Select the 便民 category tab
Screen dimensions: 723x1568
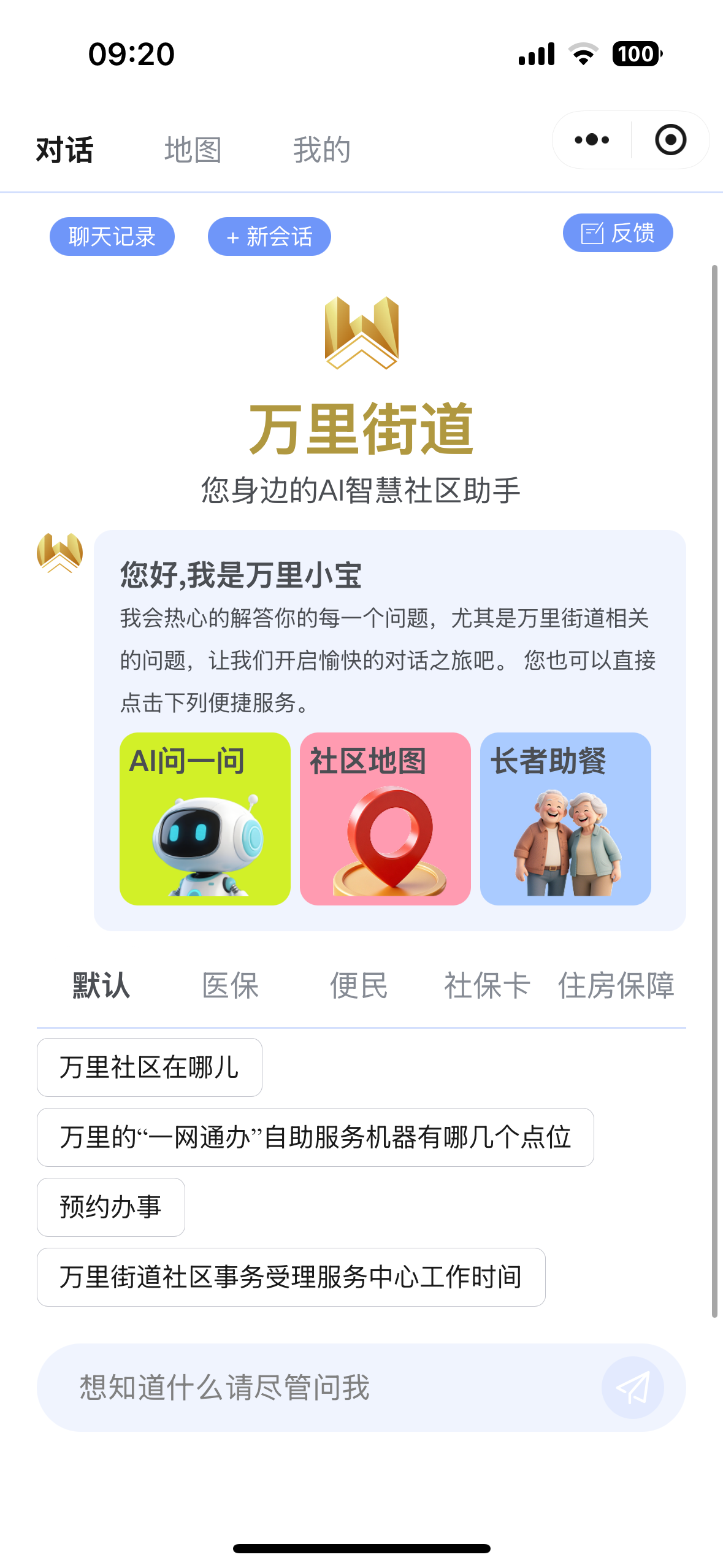pos(359,986)
